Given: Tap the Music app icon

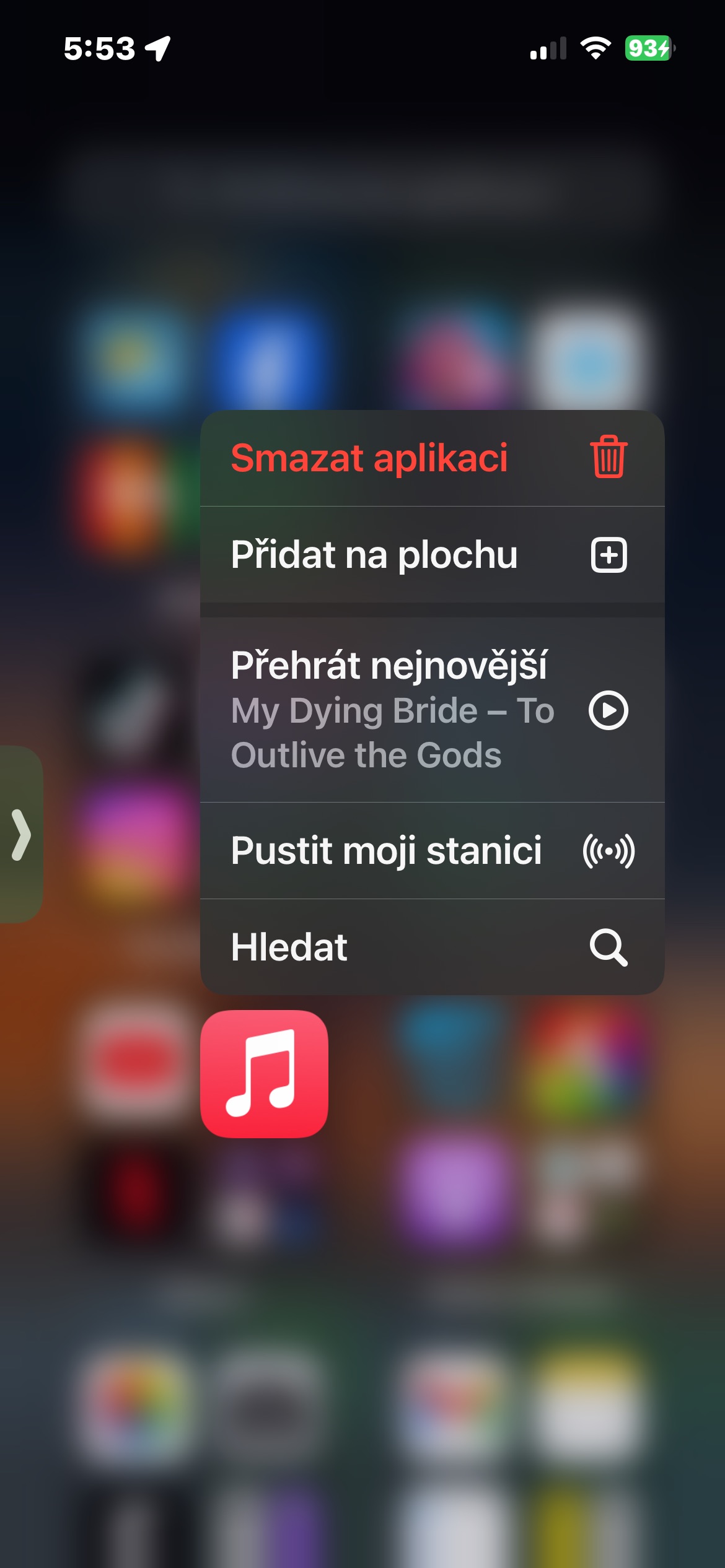Looking at the screenshot, I should [x=265, y=1074].
